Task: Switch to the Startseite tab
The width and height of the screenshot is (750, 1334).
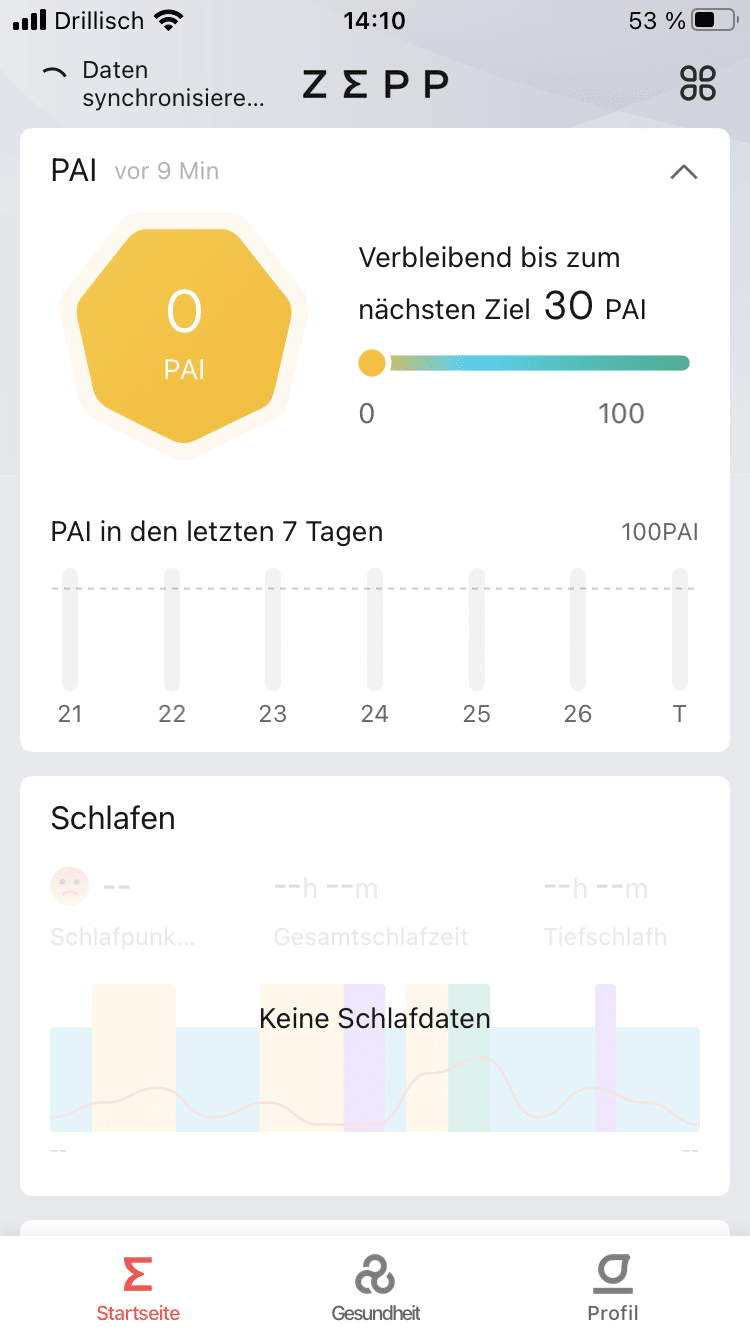Action: (x=138, y=1289)
